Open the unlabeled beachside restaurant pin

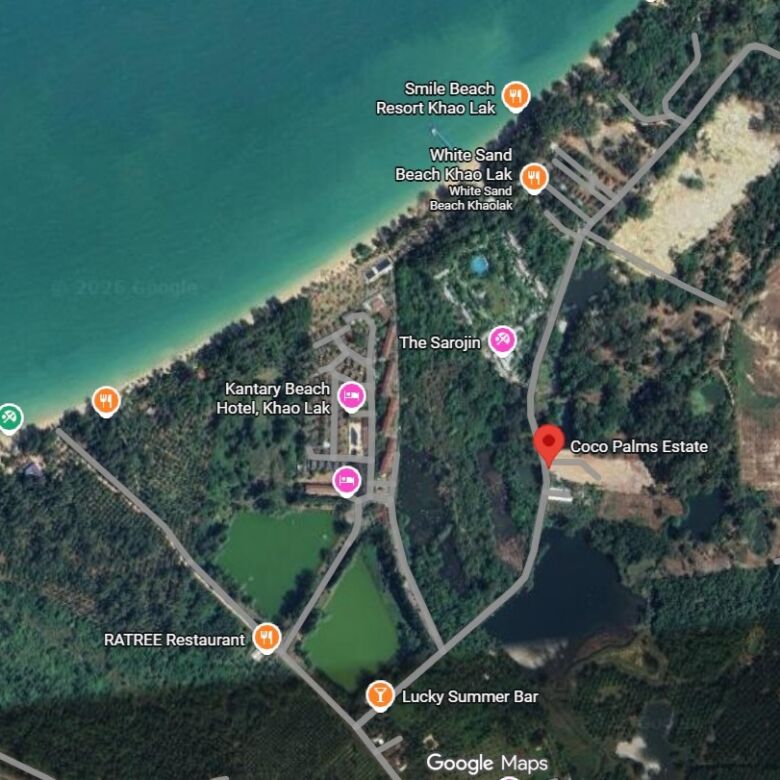106,401
